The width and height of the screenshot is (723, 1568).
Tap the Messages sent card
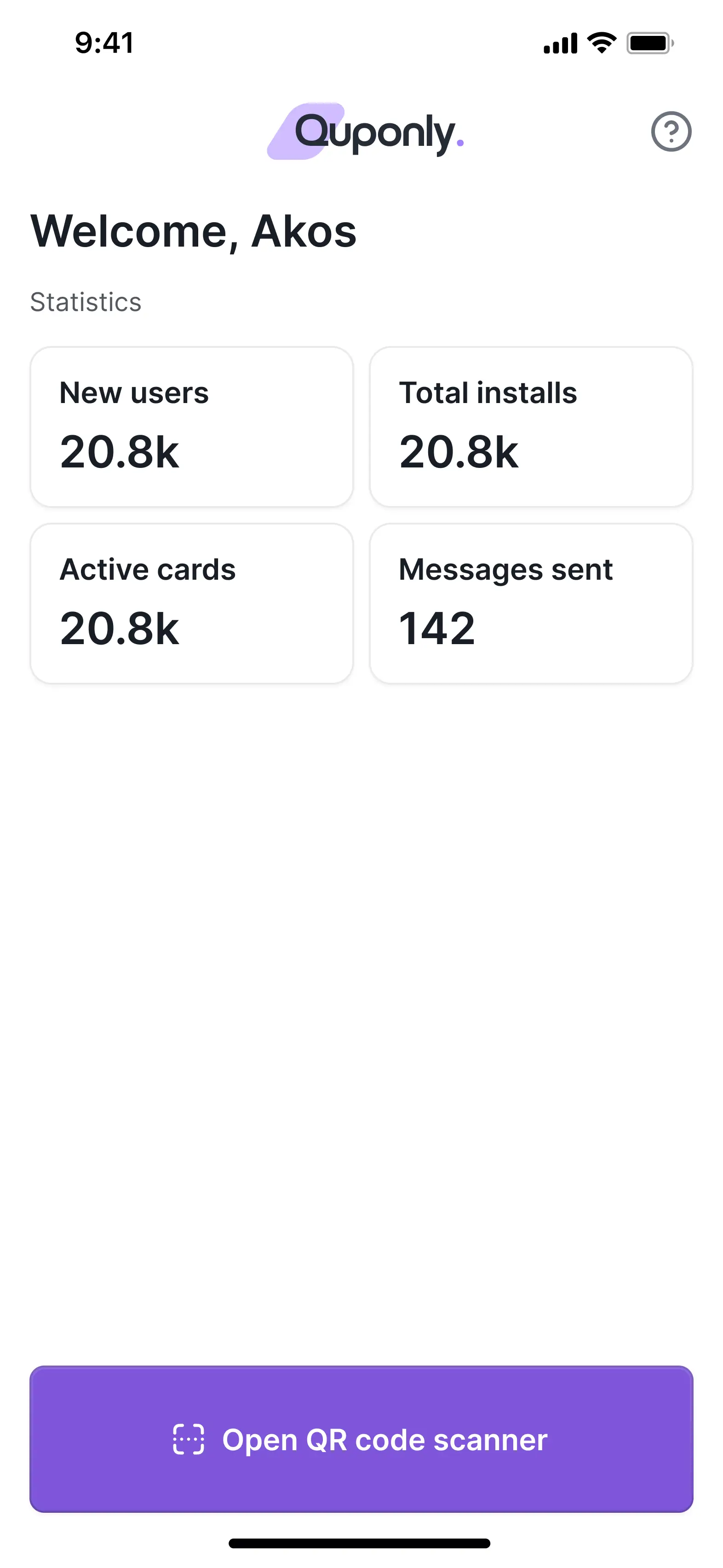pyautogui.click(x=531, y=603)
